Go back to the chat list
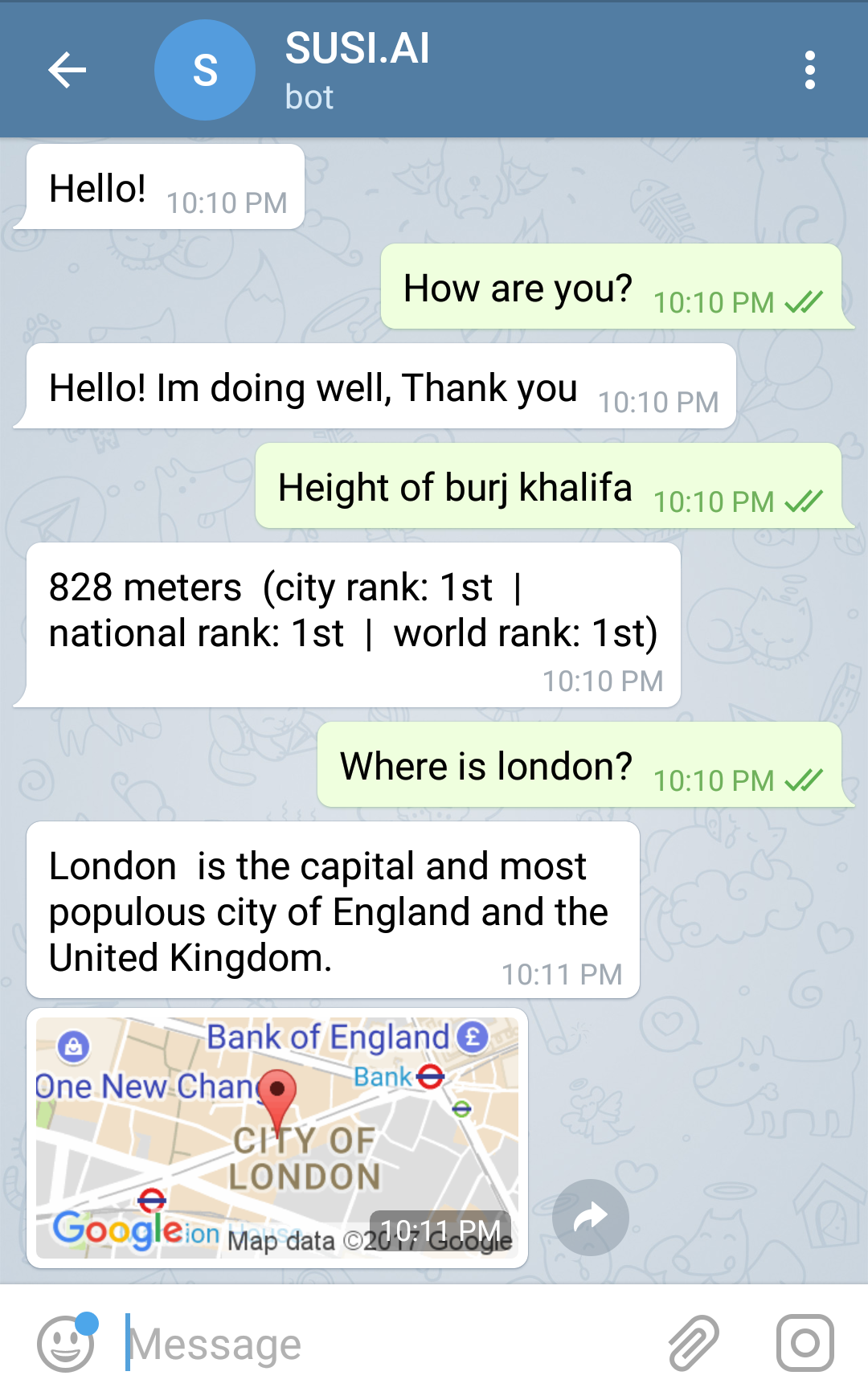 click(67, 70)
